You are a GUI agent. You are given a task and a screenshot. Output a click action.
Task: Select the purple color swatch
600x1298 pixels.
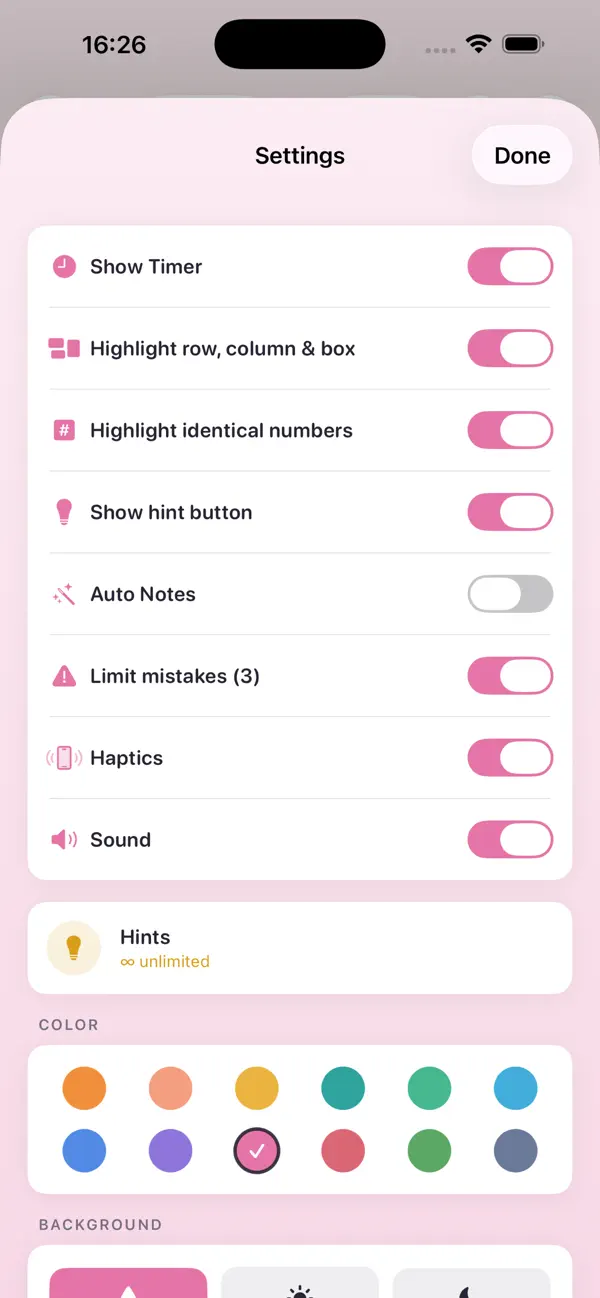[x=170, y=1152]
